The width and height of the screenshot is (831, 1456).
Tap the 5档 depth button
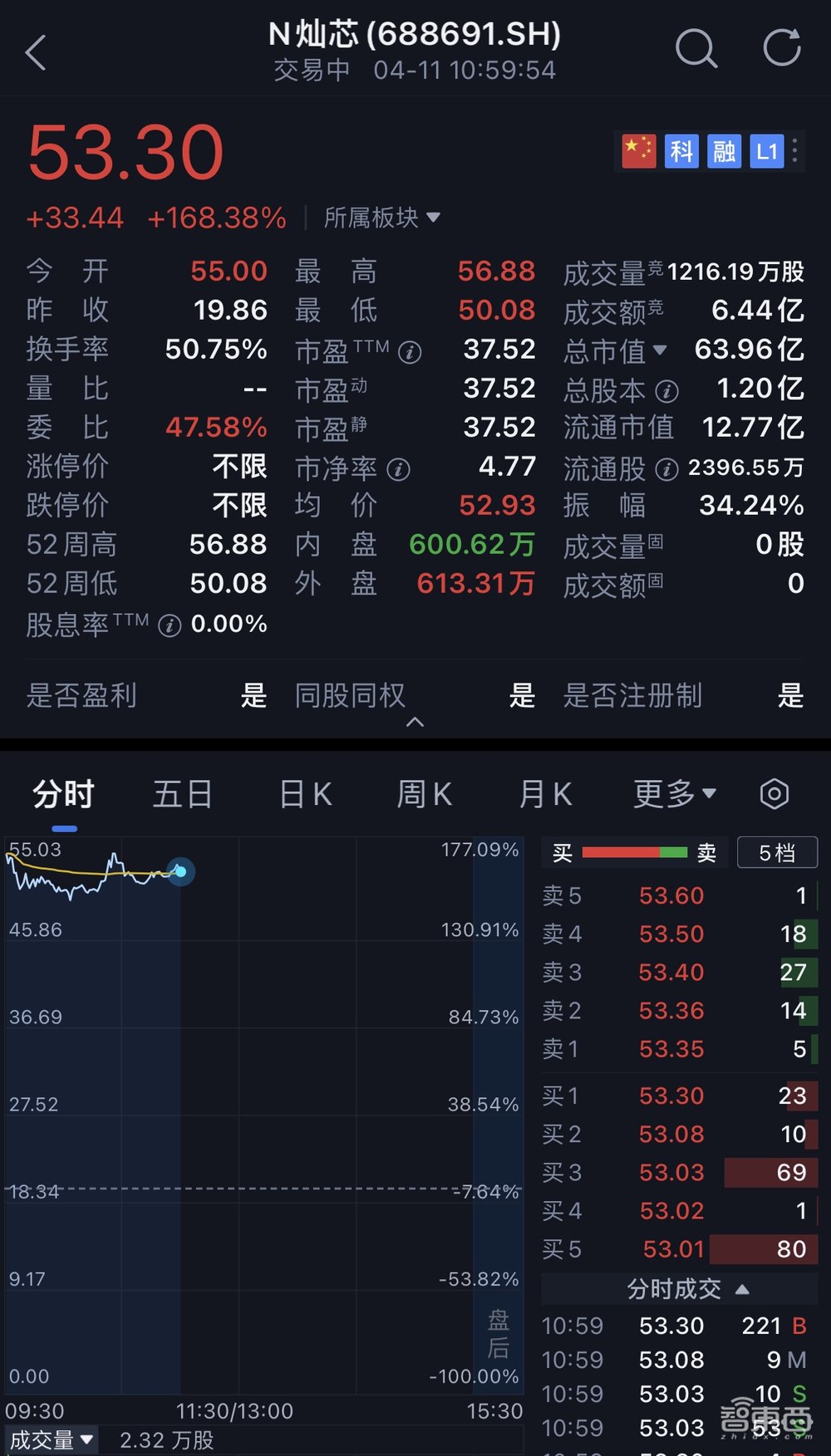pyautogui.click(x=776, y=852)
